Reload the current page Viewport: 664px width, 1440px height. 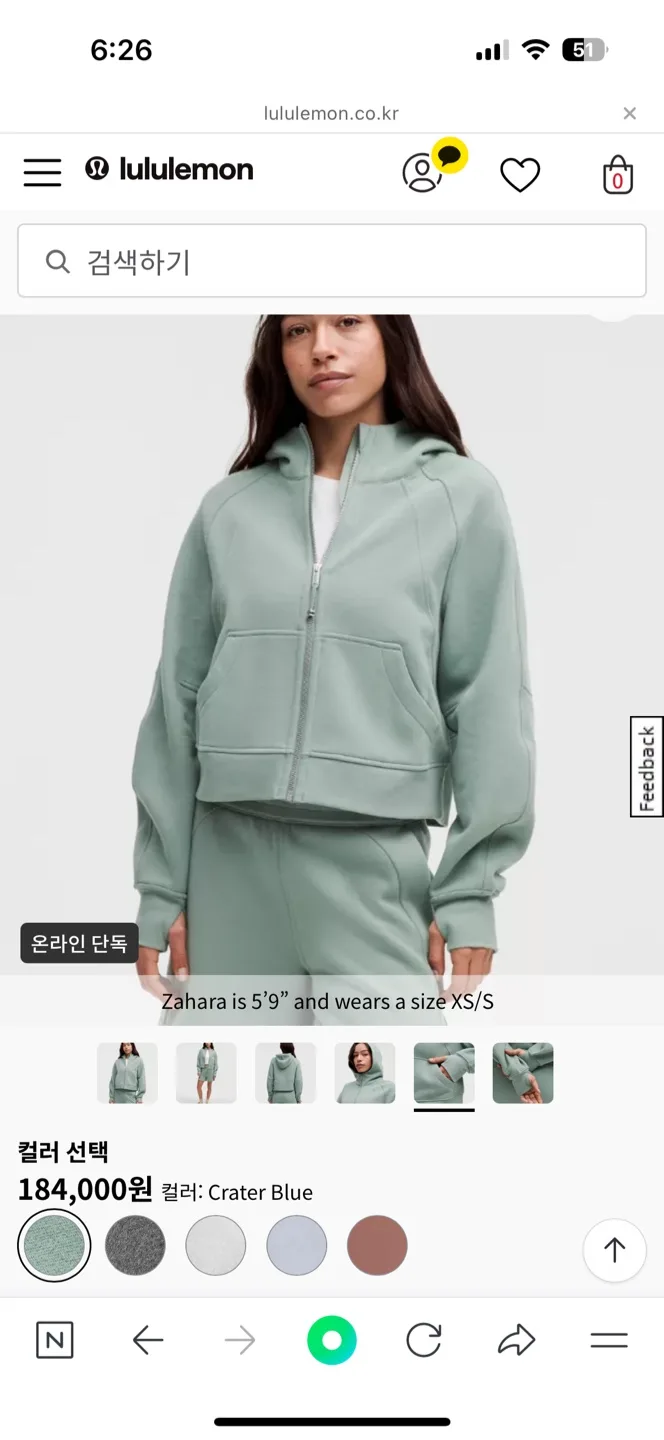[424, 1340]
